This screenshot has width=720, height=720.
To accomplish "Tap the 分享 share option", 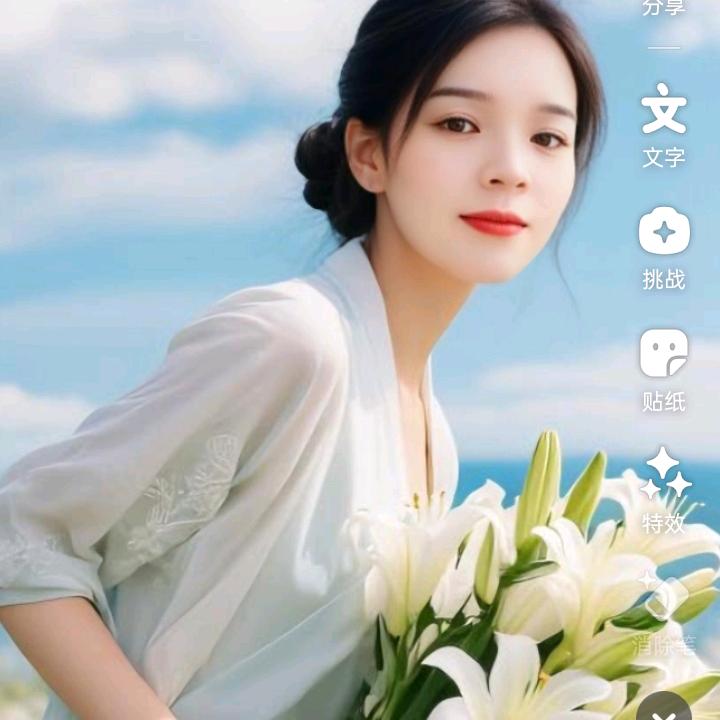I will [664, 8].
